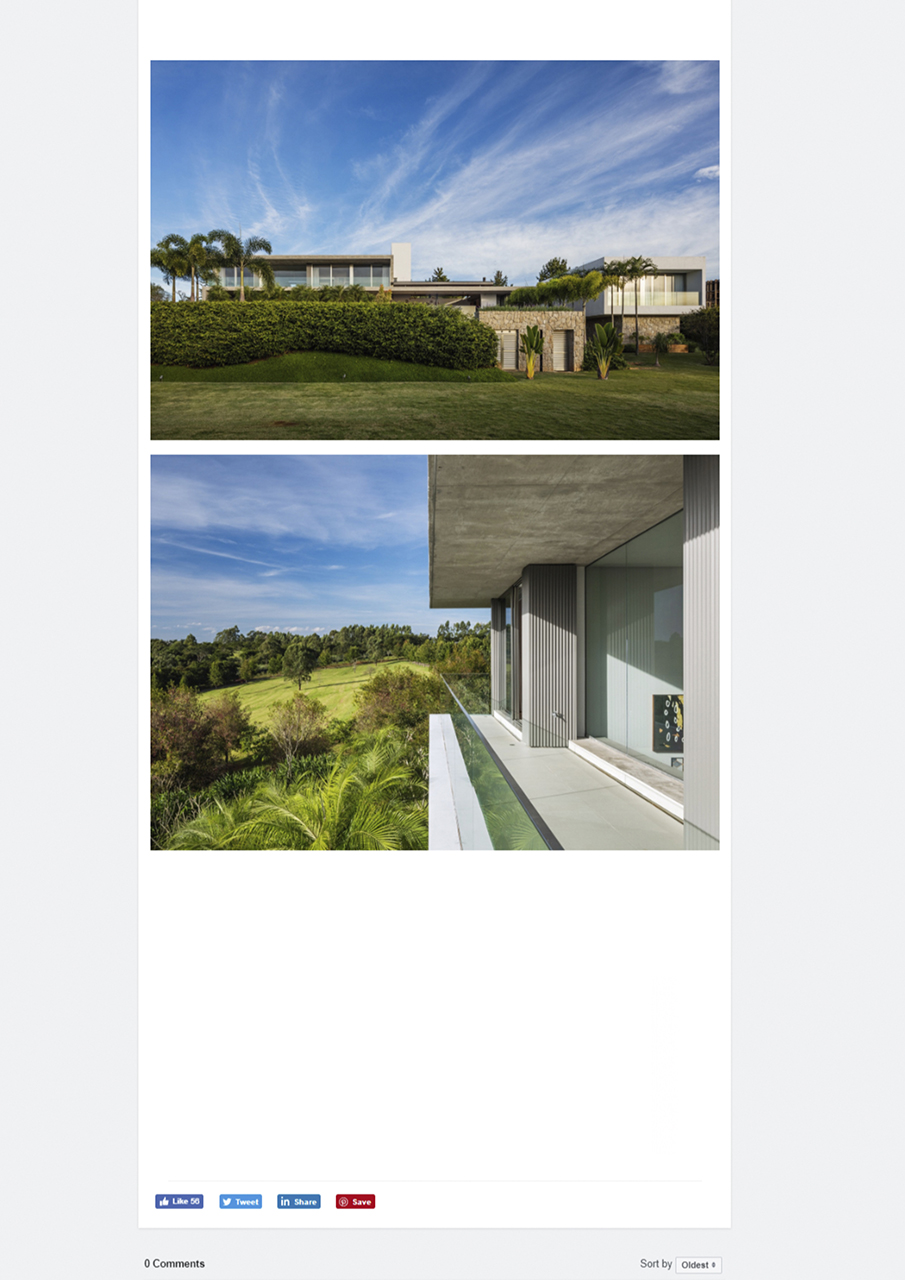Like this post on Facebook

179,1201
